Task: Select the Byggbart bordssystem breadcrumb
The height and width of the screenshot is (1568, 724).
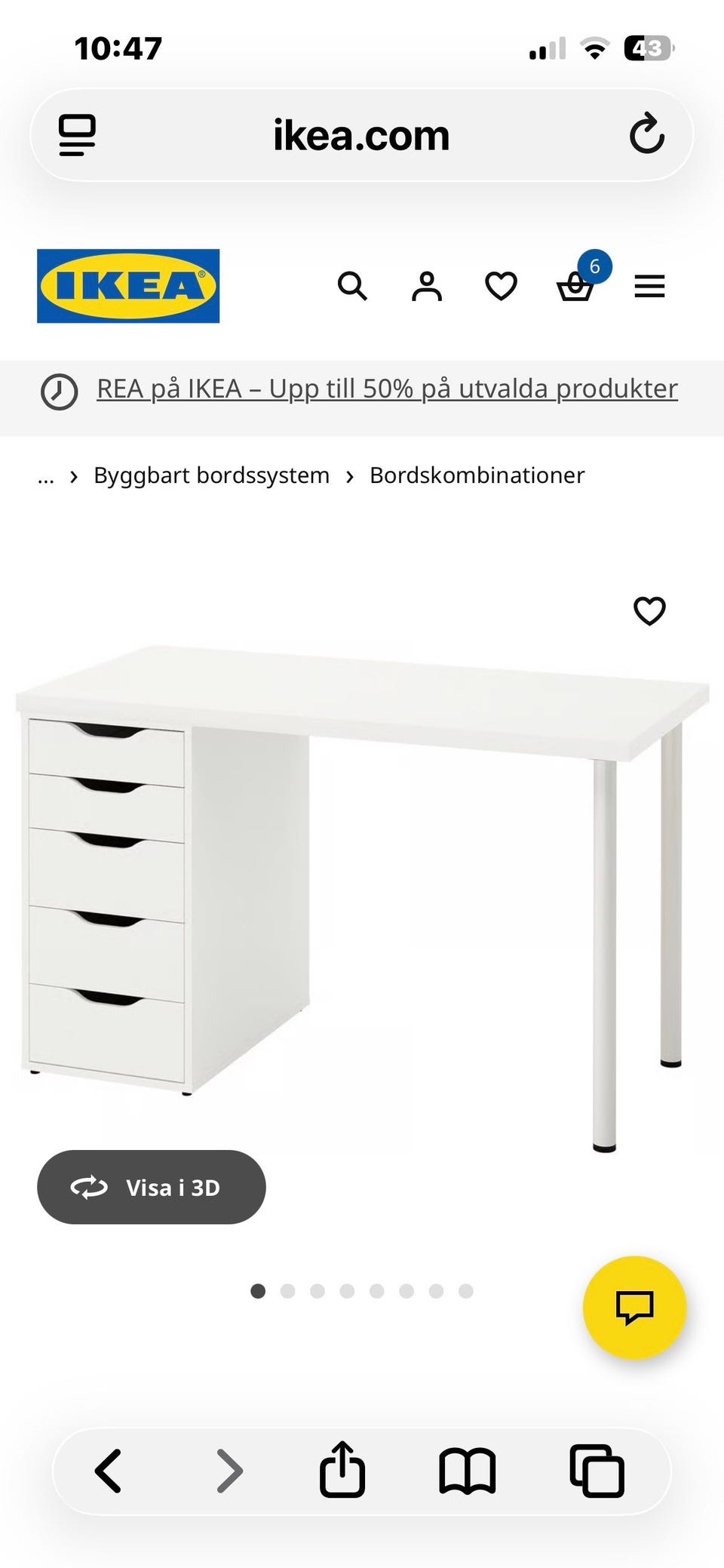Action: point(211,475)
